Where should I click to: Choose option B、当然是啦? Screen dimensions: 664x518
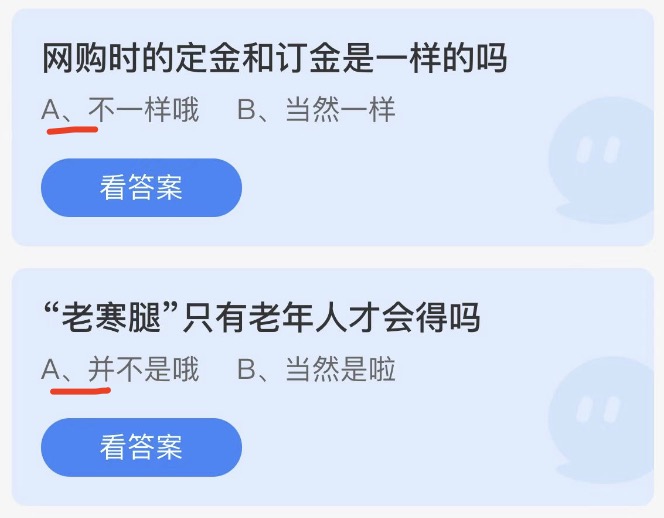coord(316,370)
